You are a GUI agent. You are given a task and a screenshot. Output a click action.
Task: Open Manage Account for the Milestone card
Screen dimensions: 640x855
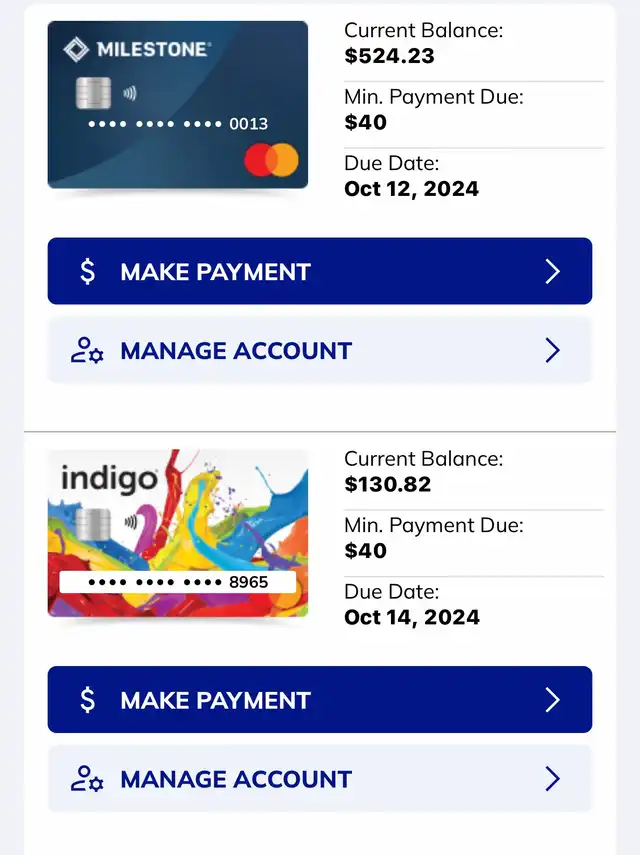tap(320, 350)
